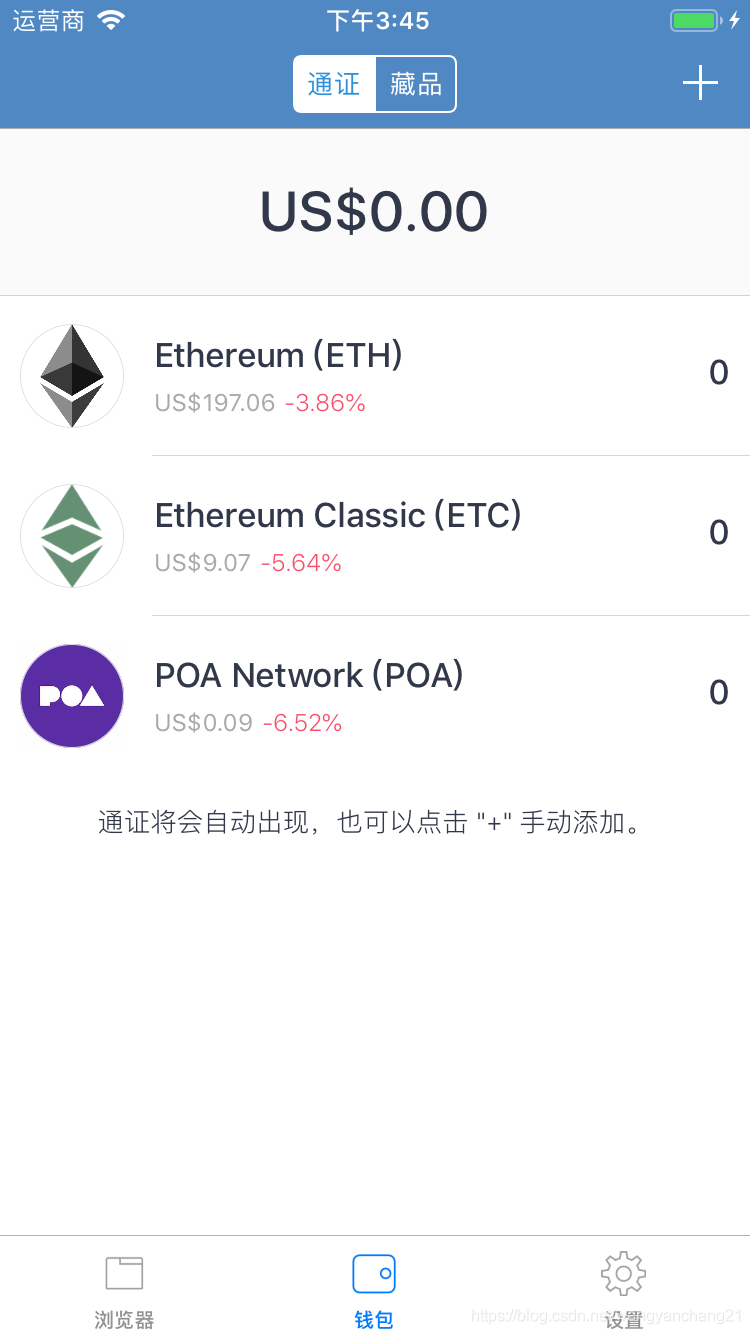750x1334 pixels.
Task: Switch to the 钱包 tab at bottom
Action: [x=374, y=1289]
